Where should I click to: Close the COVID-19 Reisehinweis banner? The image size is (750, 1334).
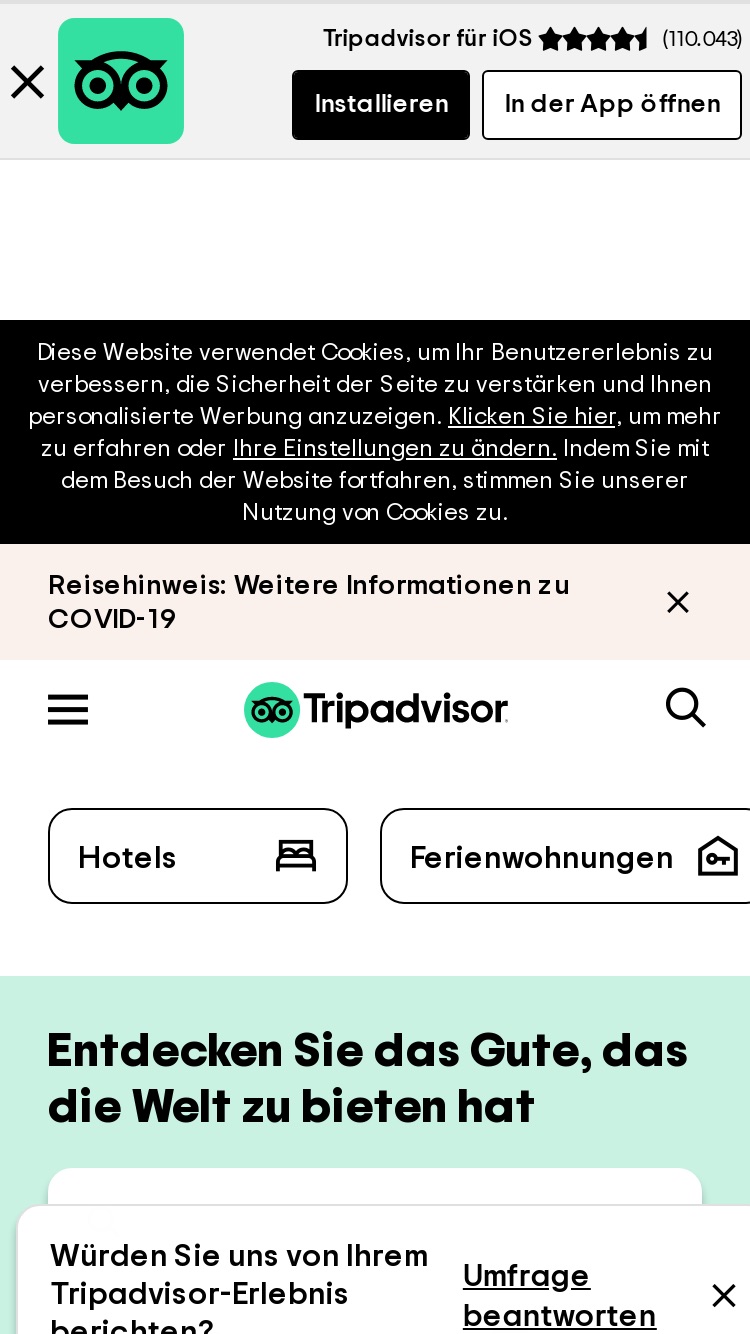click(678, 602)
